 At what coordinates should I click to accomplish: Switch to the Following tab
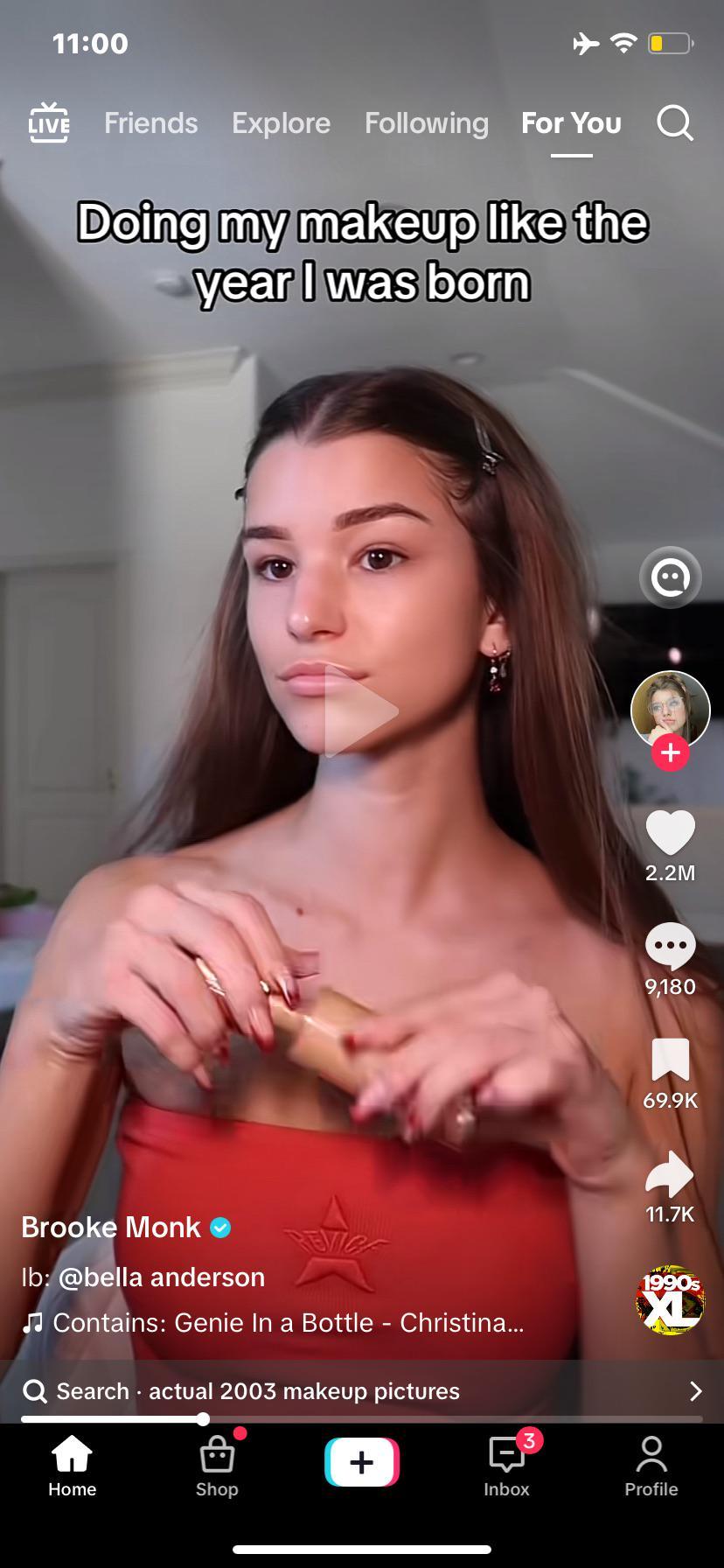click(x=427, y=123)
